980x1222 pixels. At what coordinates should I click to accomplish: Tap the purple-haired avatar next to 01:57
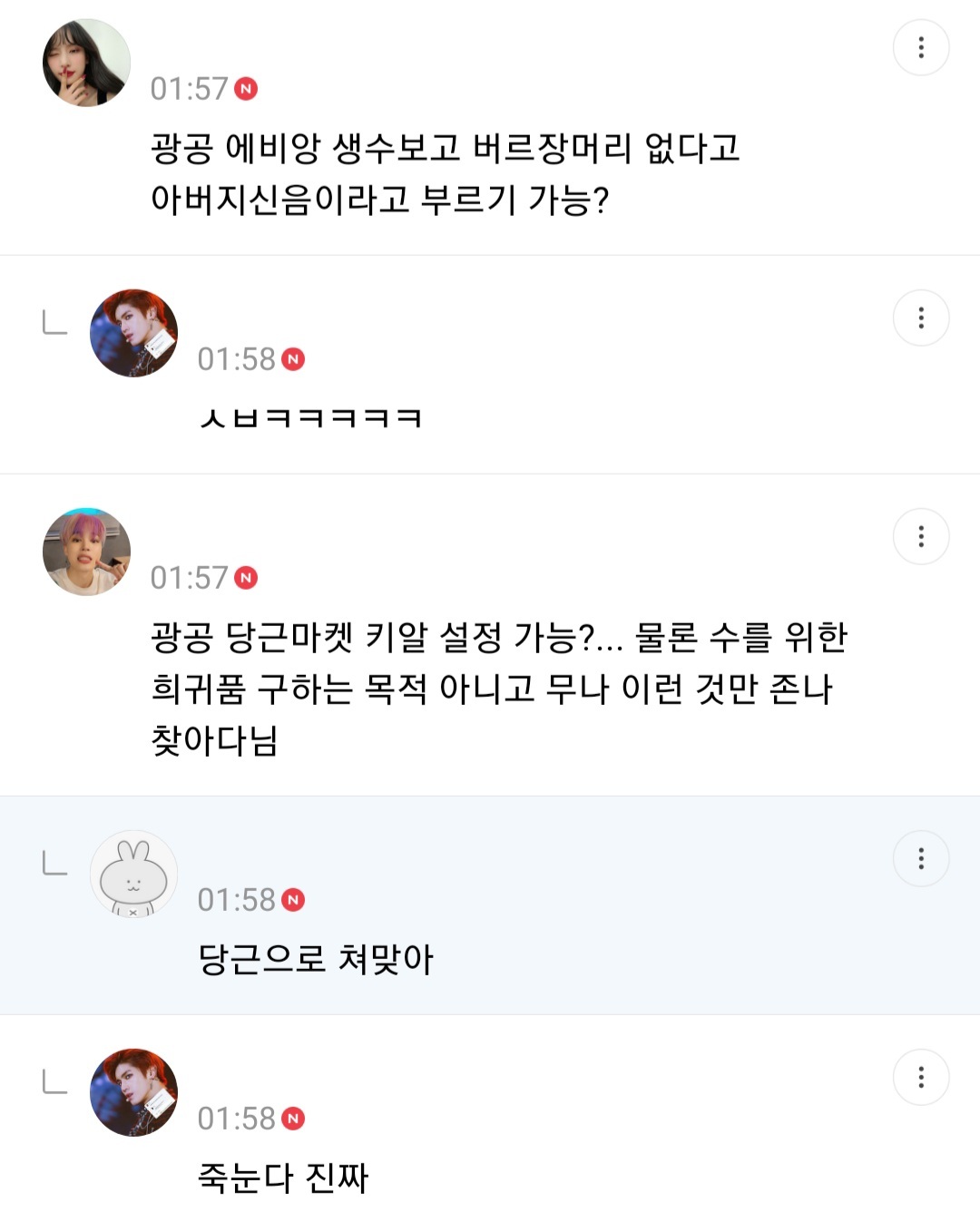(x=85, y=551)
